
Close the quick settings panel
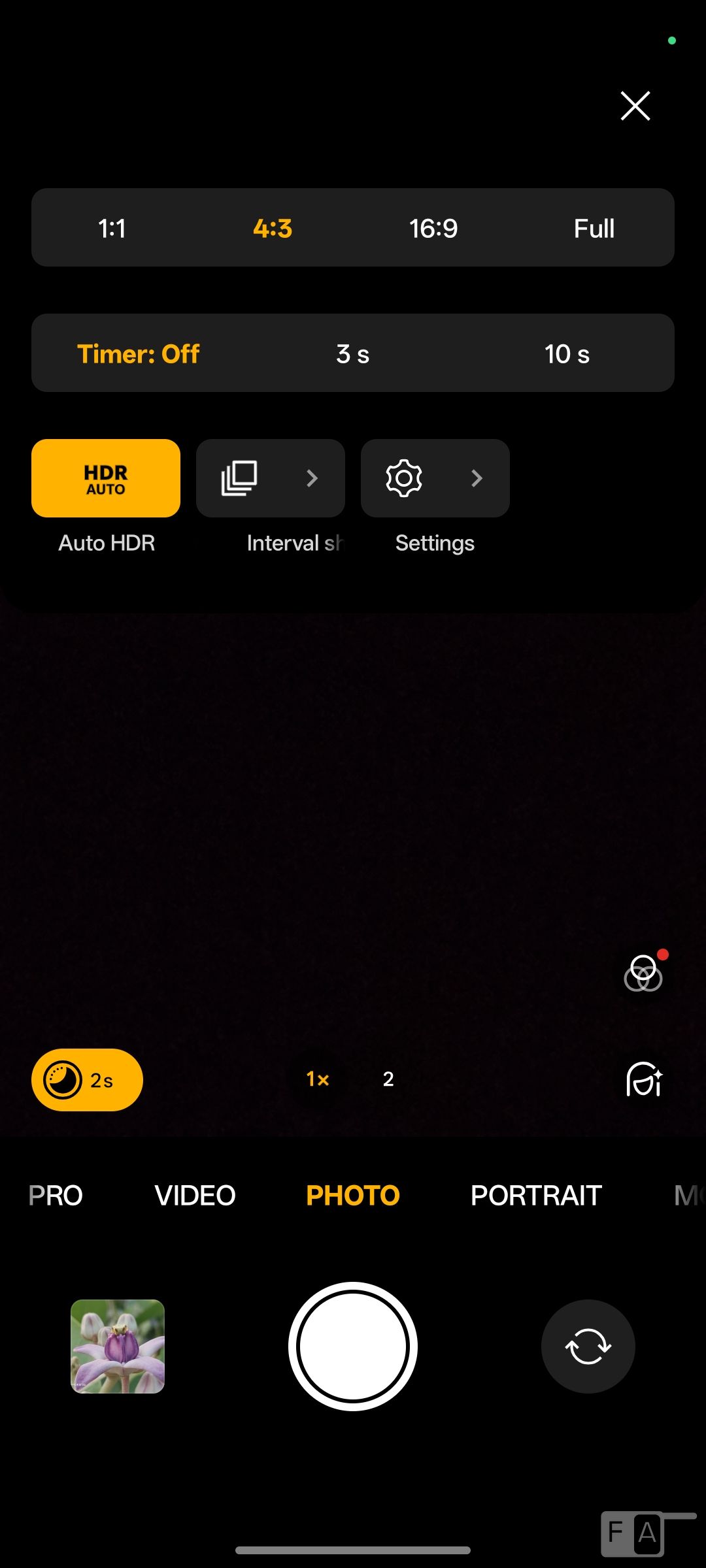[635, 106]
